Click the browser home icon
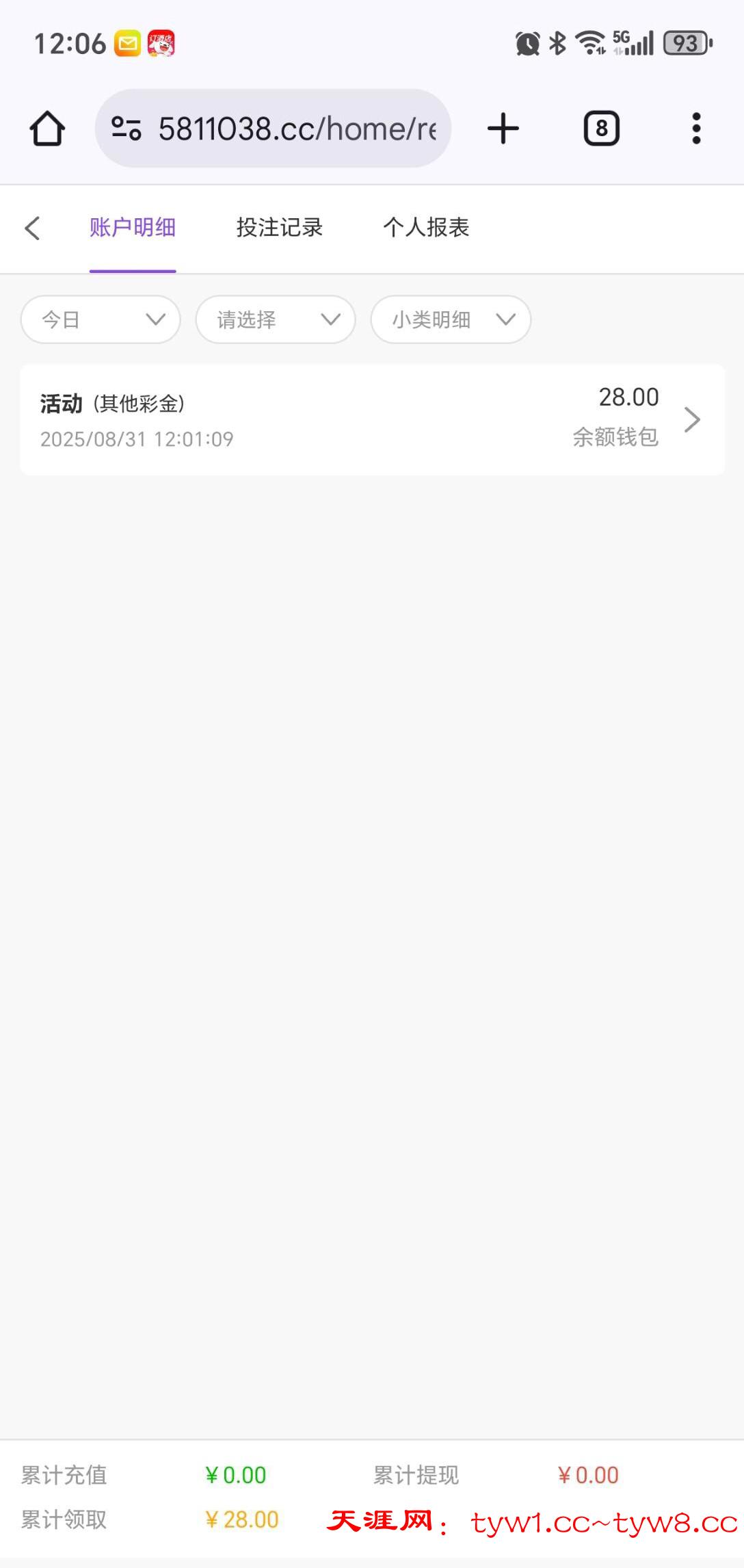Screen dimensions: 744x1568 point(47,128)
